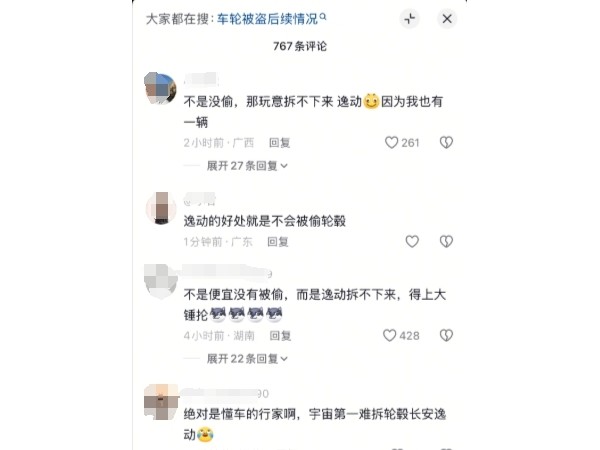
Task: Like the comment 逸动的好处就是不会被偷轮毂
Action: click(412, 241)
